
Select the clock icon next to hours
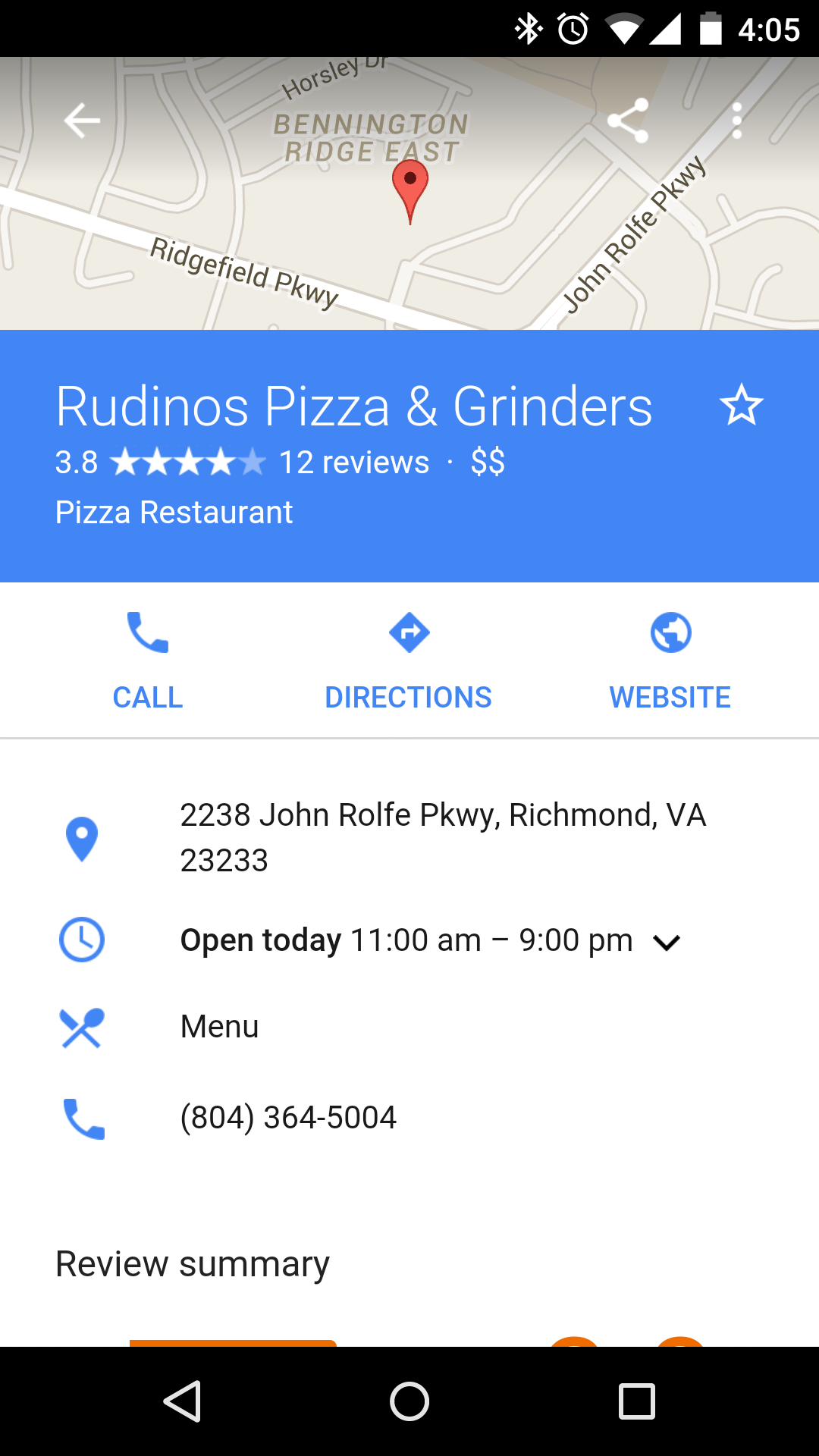[x=80, y=940]
